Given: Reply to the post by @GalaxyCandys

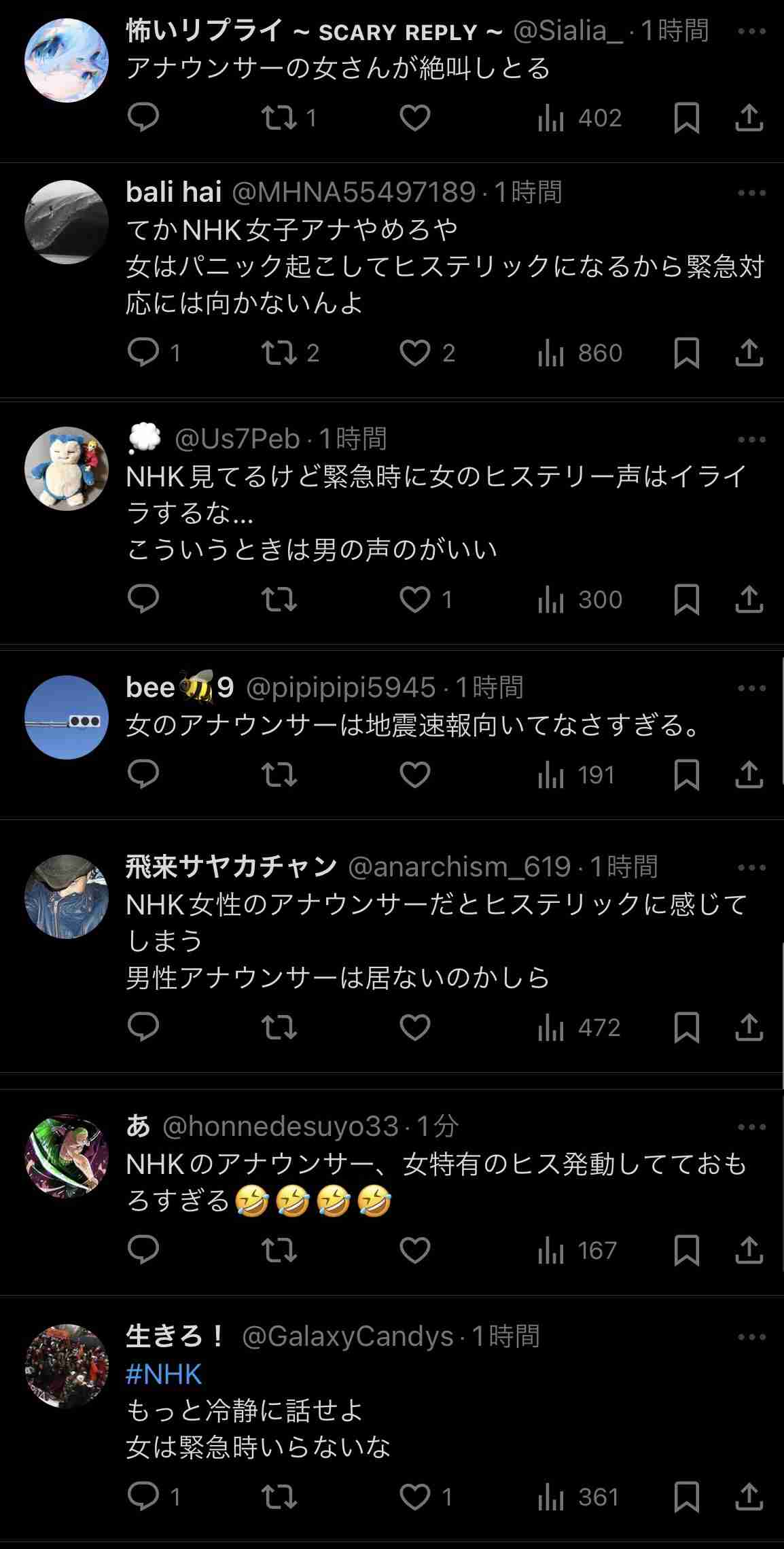Looking at the screenshot, I should tap(154, 1497).
